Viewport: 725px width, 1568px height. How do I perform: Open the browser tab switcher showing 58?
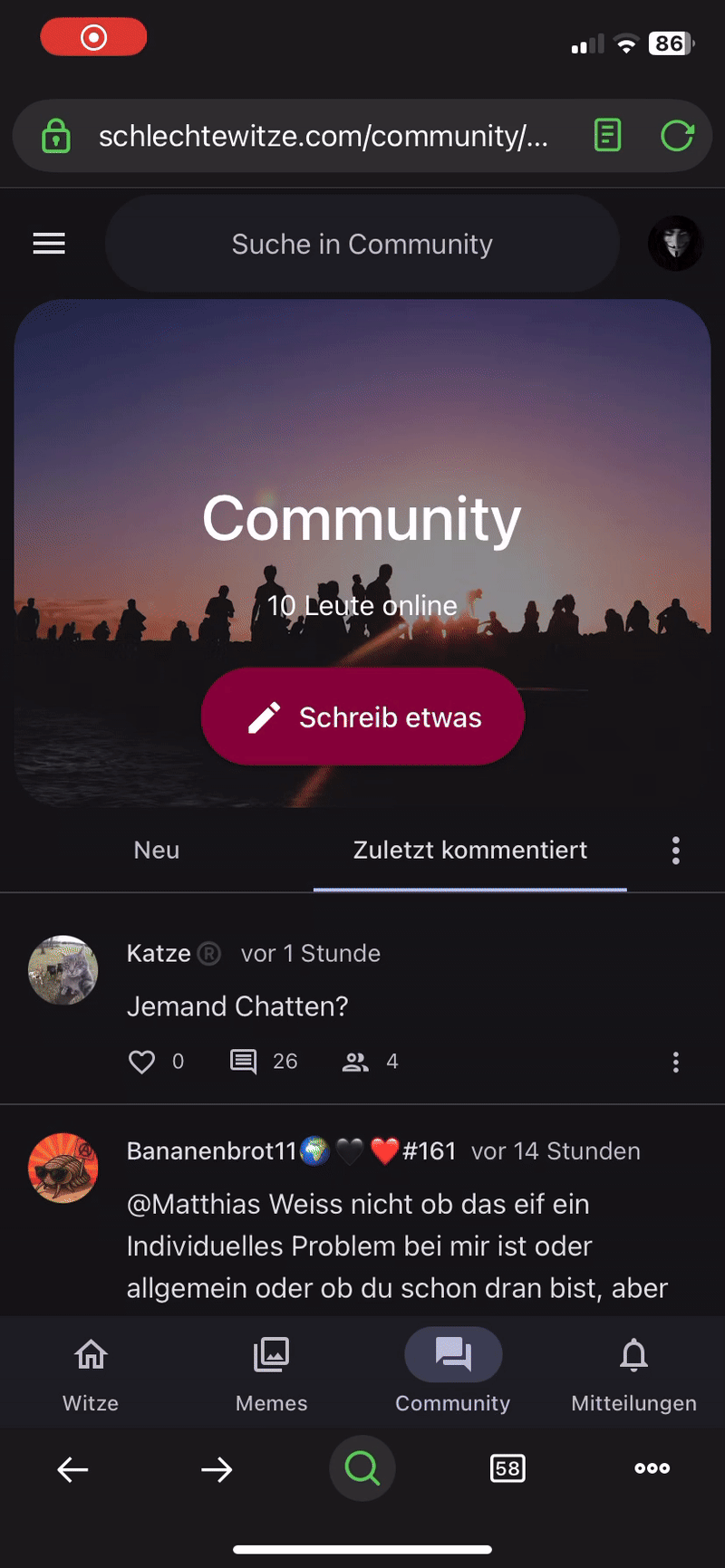(507, 1468)
